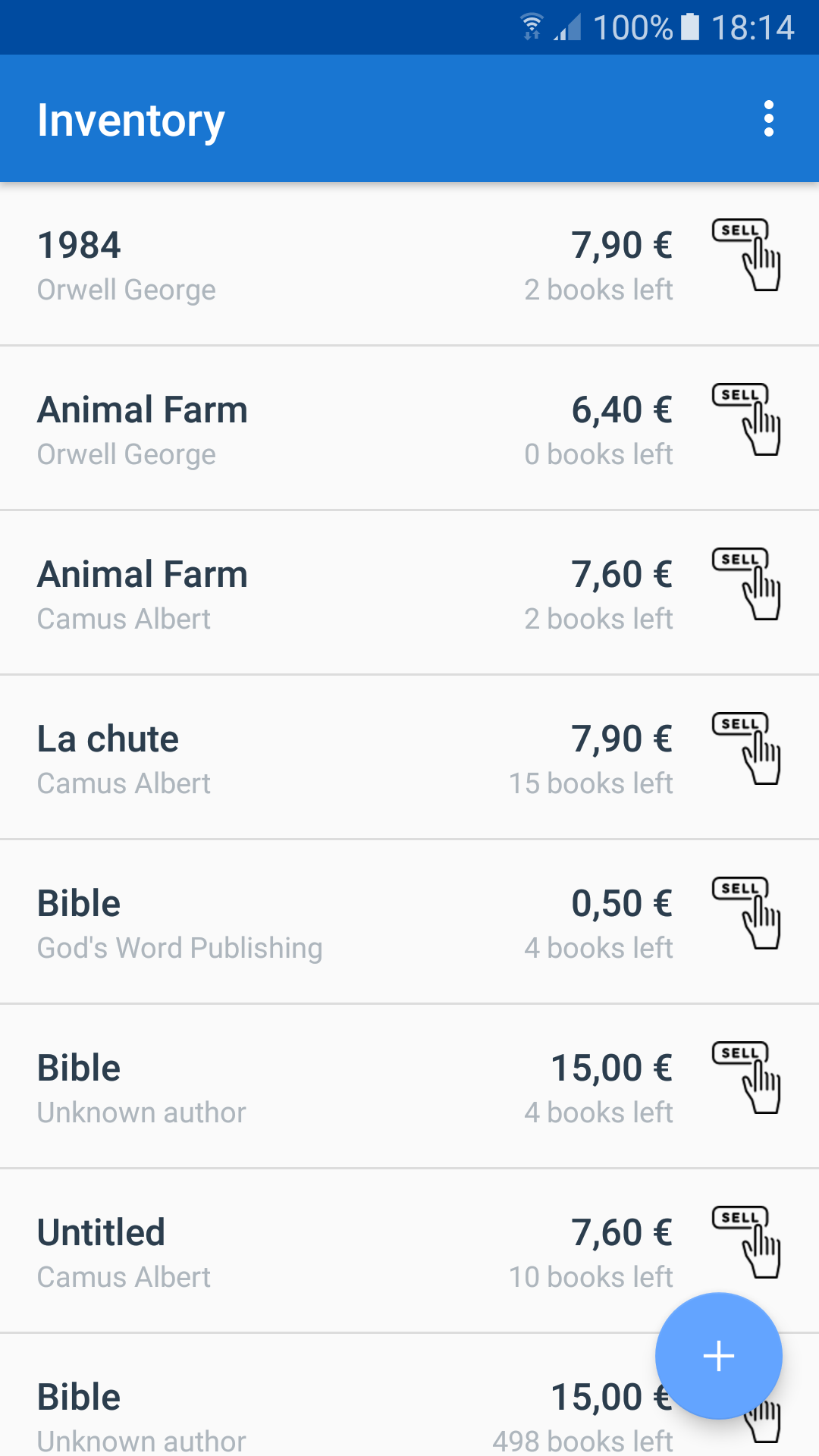
Task: View details for La chute
Action: (303, 758)
